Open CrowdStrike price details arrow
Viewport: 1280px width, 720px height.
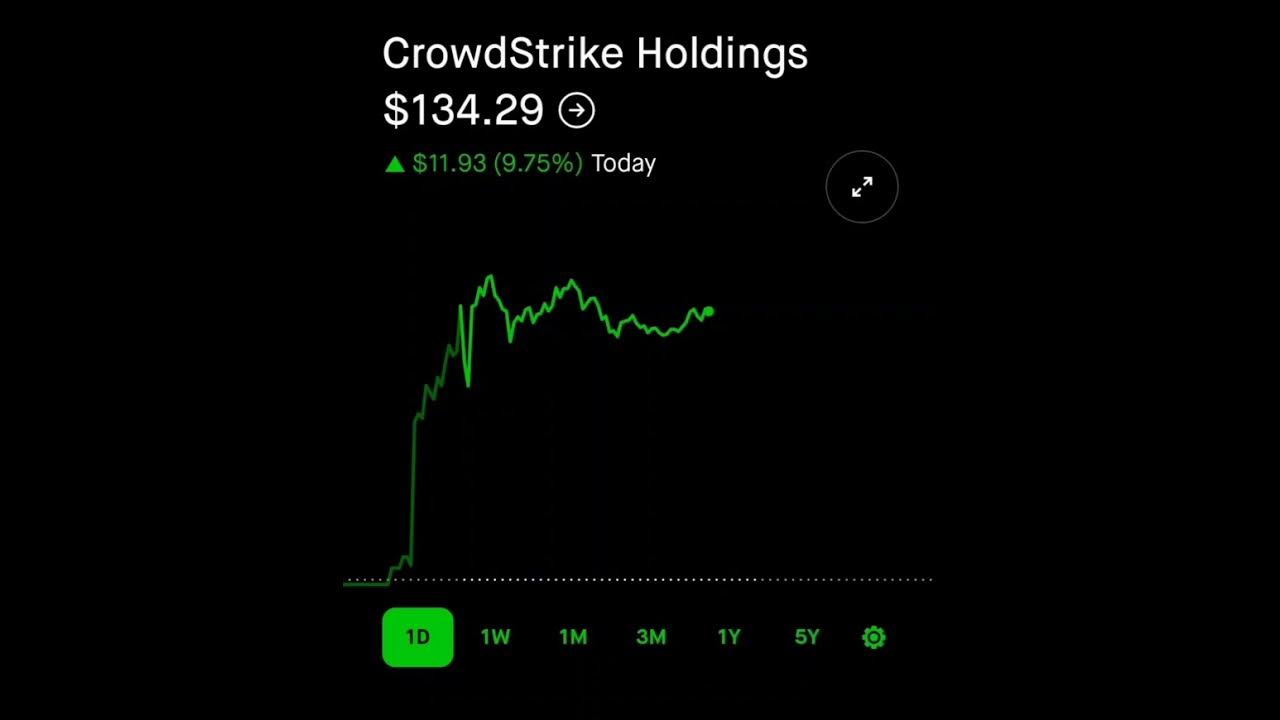(x=577, y=110)
